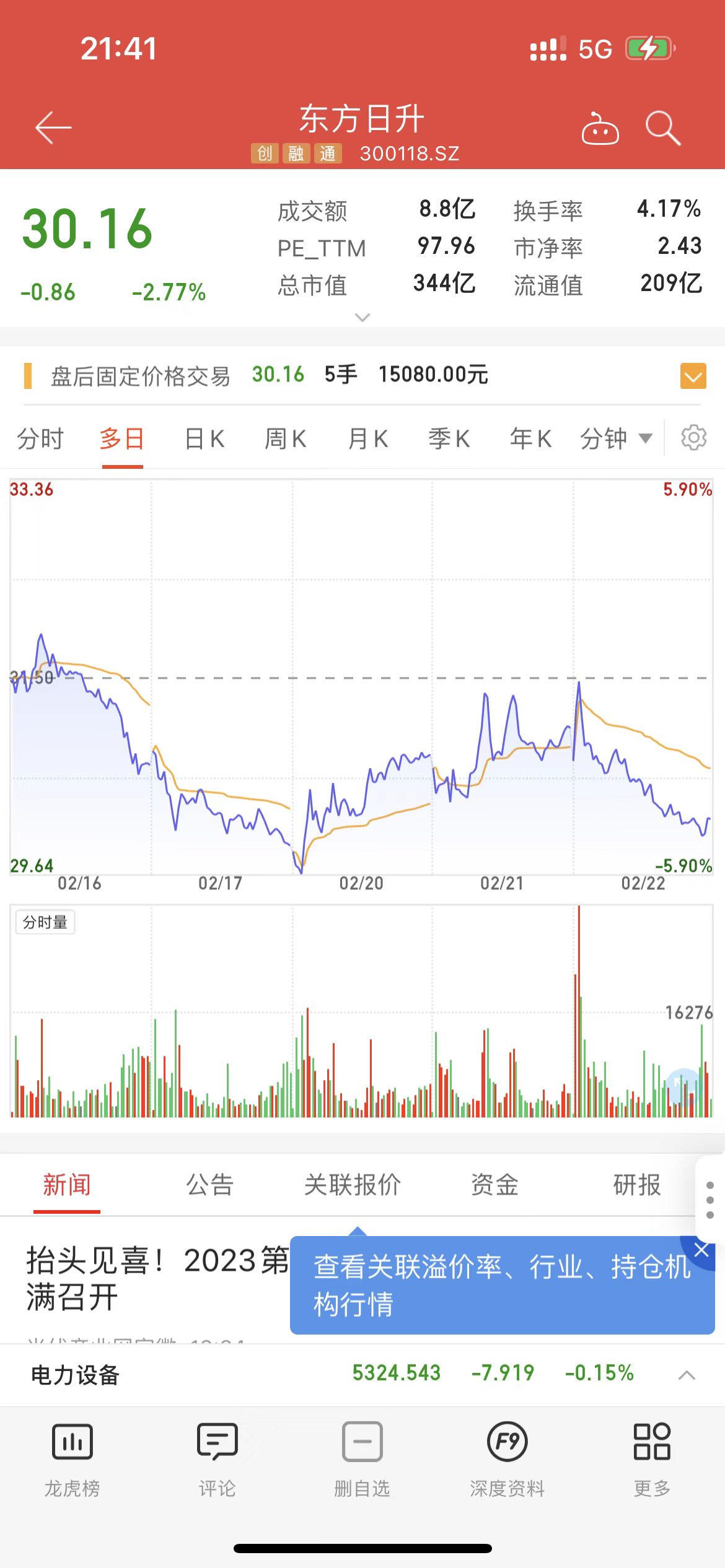Dismiss the blue 关联溢价率 tooltip
The image size is (725, 1568).
701,1250
